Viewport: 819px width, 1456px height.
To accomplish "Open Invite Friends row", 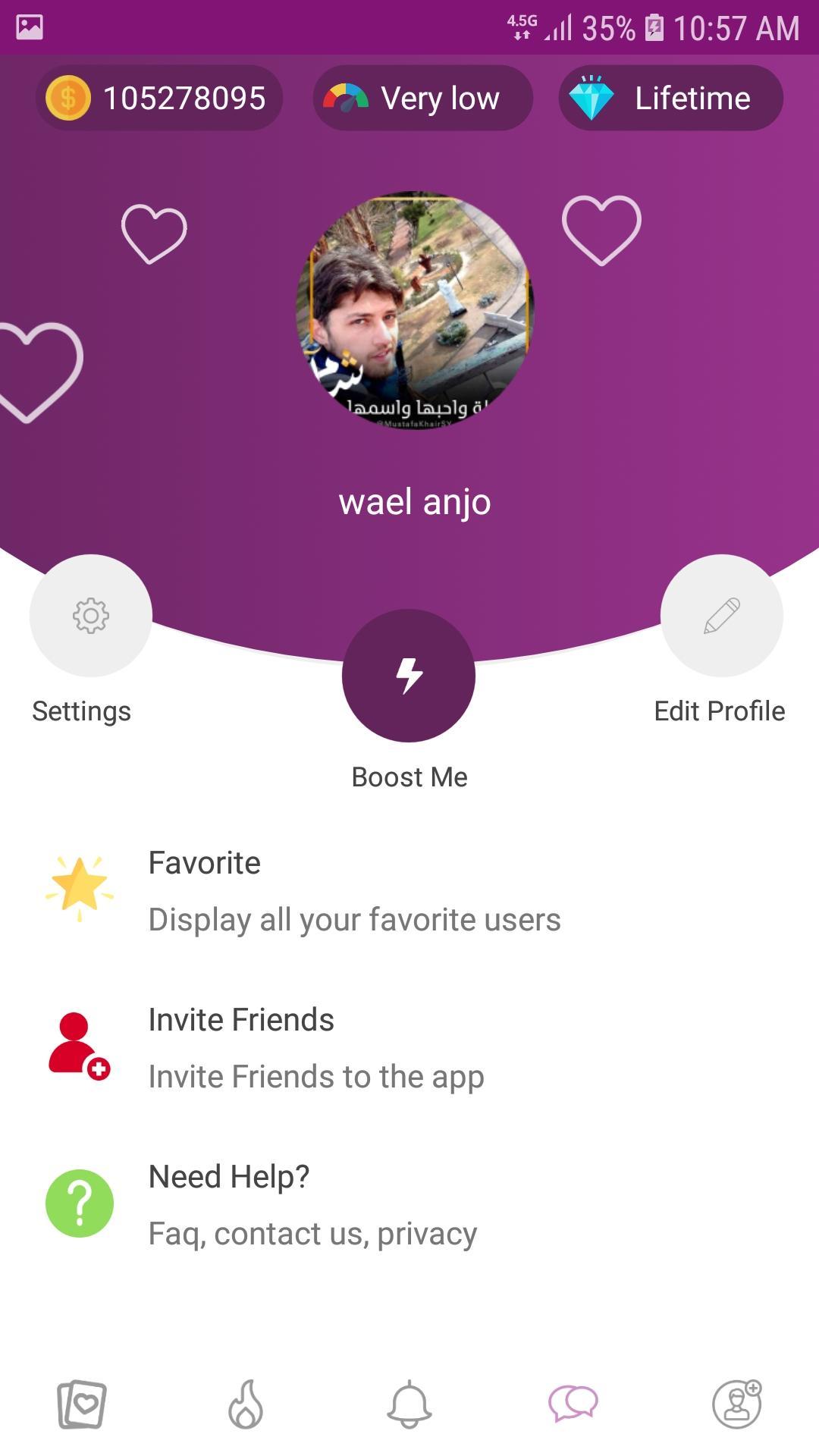I will click(316, 1048).
